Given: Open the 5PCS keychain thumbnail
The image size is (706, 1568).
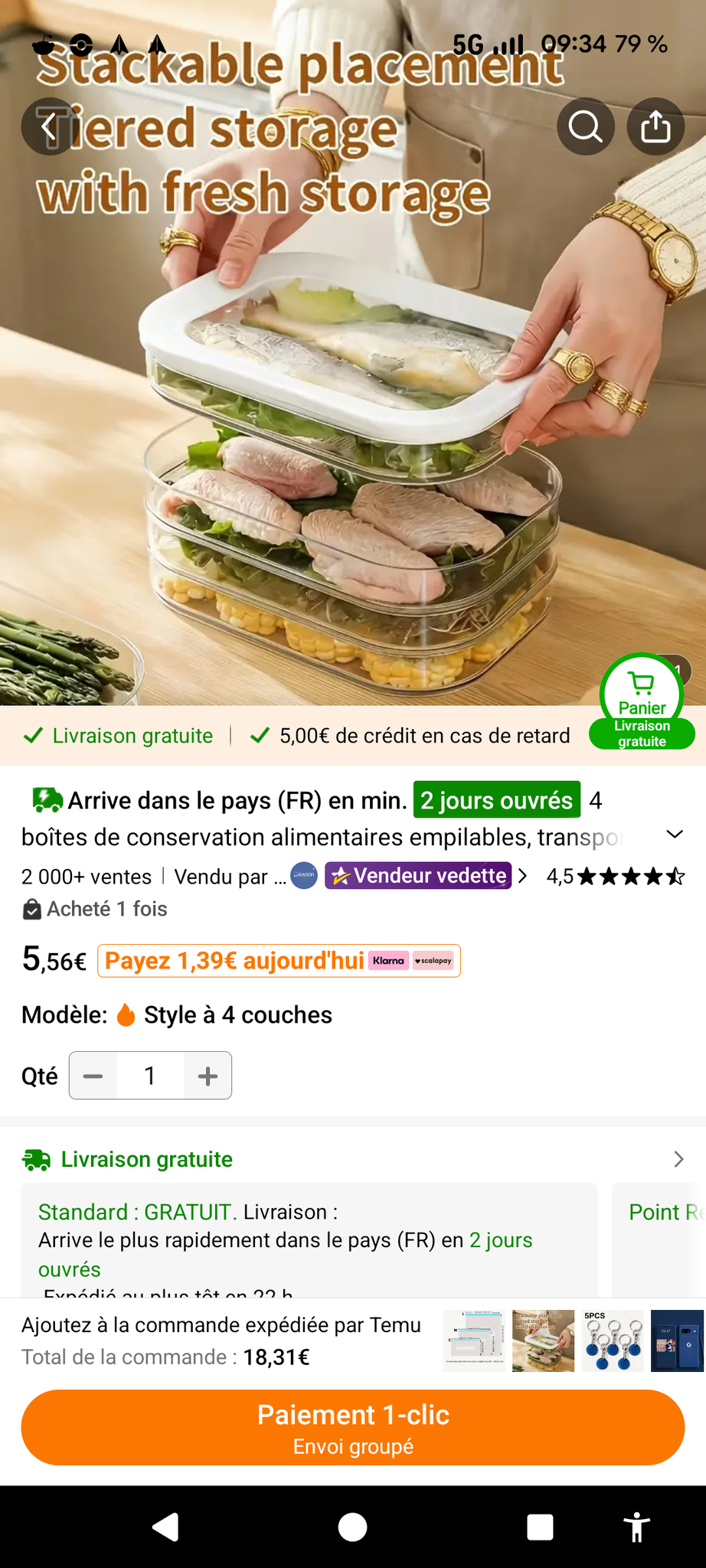Looking at the screenshot, I should (x=613, y=1341).
